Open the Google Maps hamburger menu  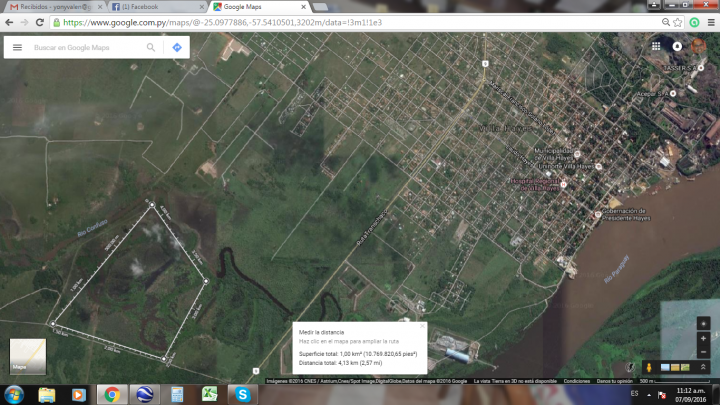tap(17, 47)
